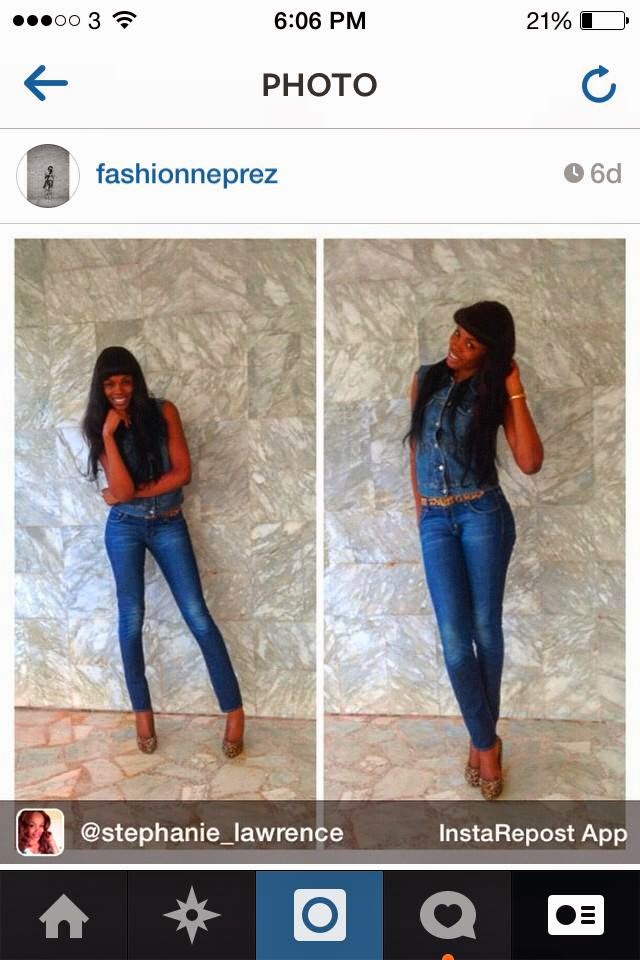Go back with the arrow icon
The height and width of the screenshot is (960, 640).
pyautogui.click(x=46, y=83)
